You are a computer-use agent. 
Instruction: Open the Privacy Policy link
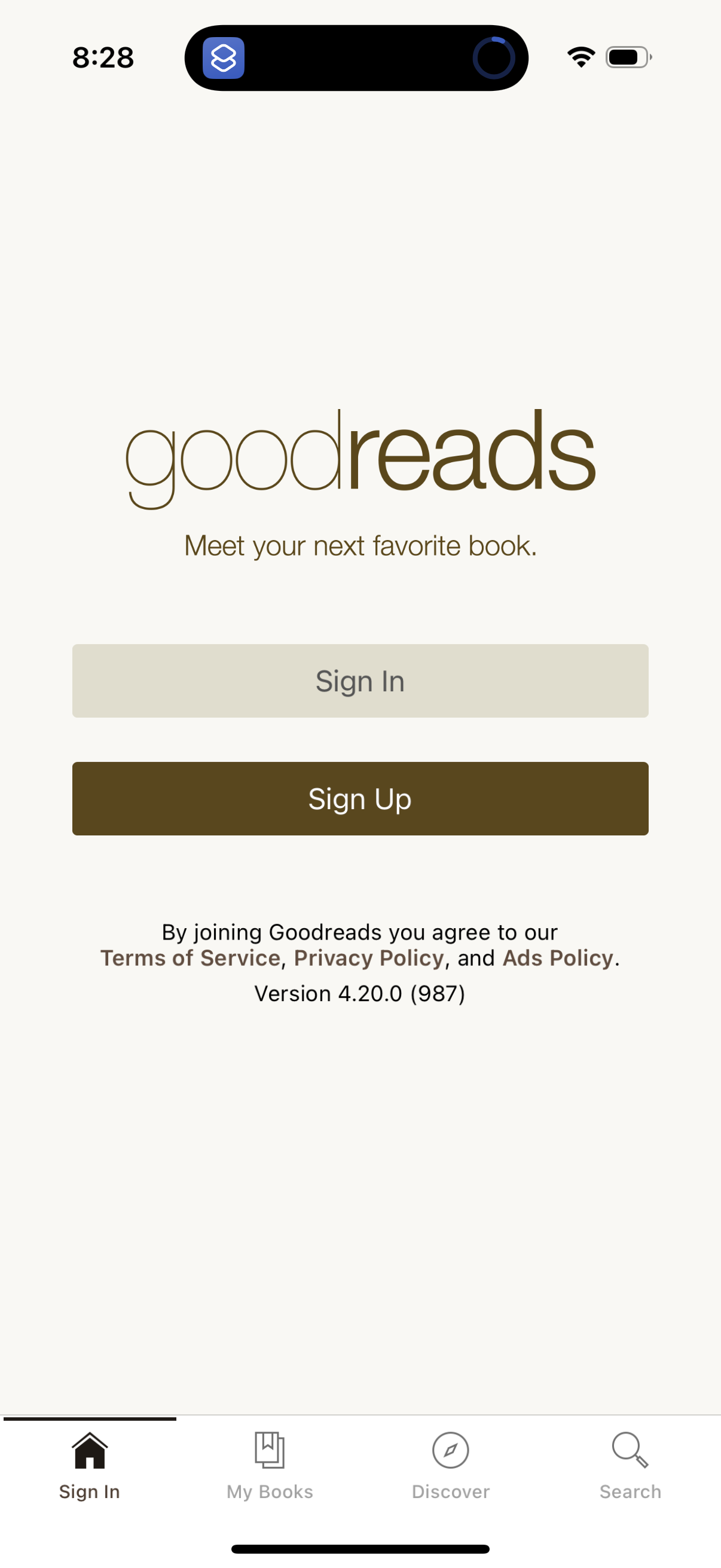pyautogui.click(x=369, y=957)
